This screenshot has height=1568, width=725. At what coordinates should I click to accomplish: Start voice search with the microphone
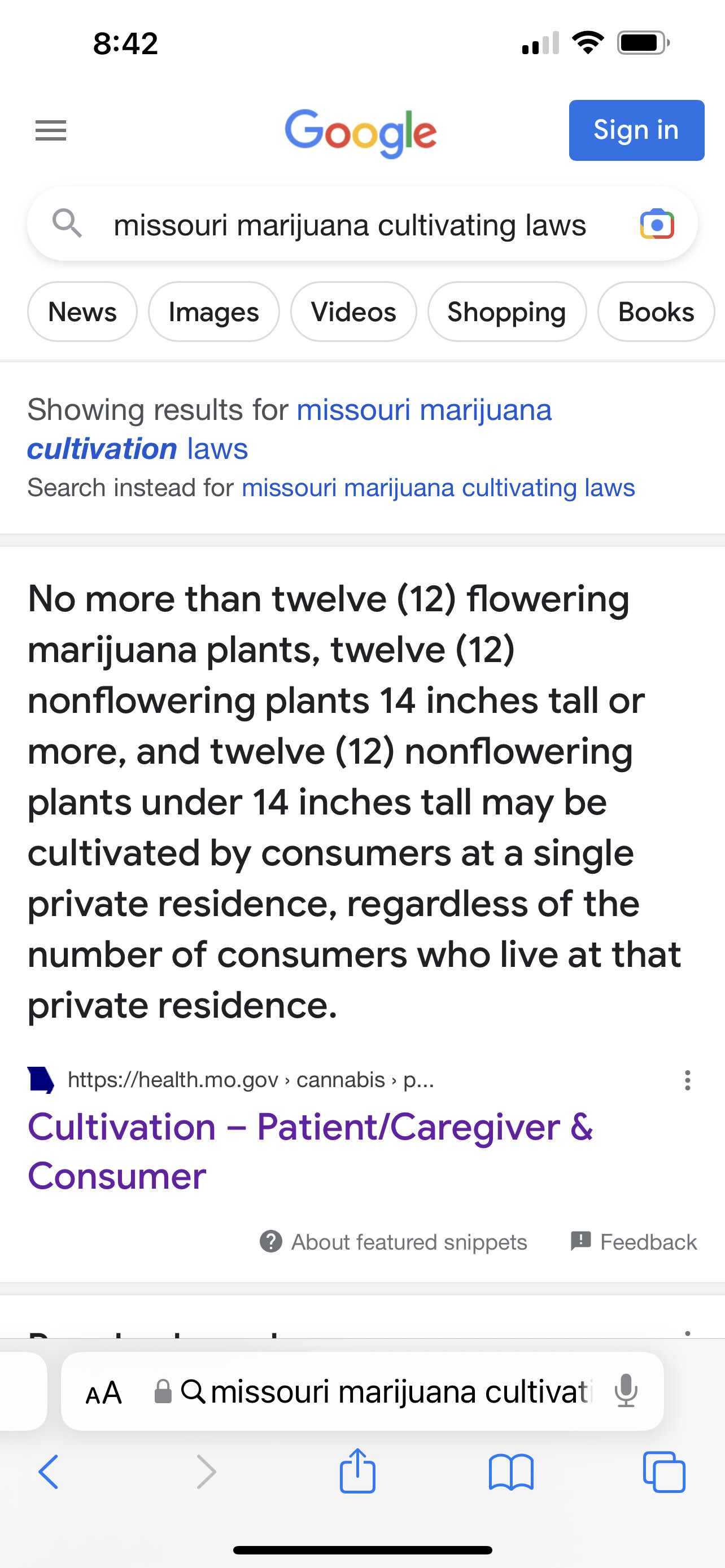(625, 1391)
